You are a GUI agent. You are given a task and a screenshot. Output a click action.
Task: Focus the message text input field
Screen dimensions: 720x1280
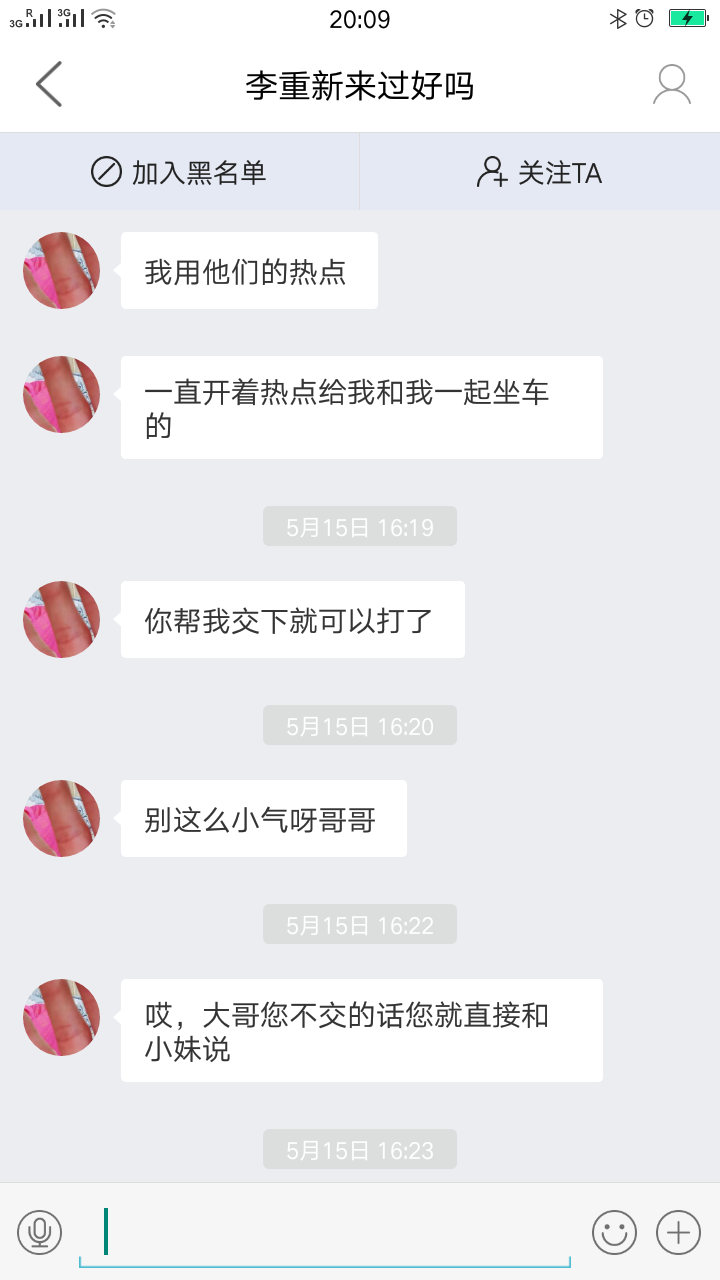click(325, 1232)
